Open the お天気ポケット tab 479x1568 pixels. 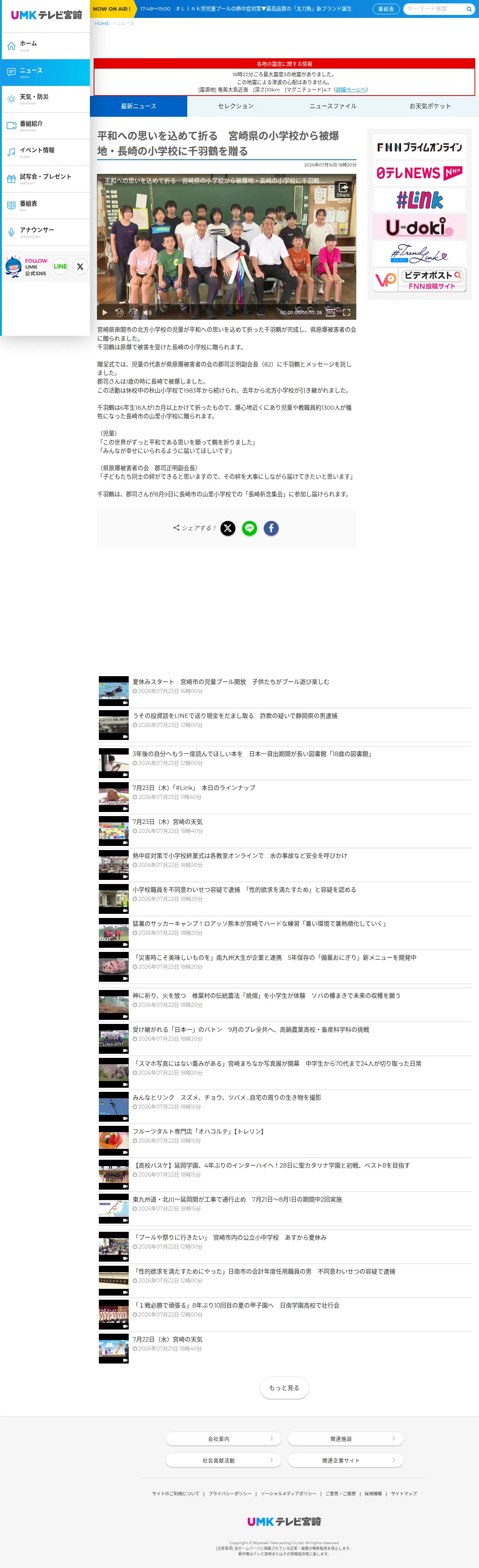430,106
